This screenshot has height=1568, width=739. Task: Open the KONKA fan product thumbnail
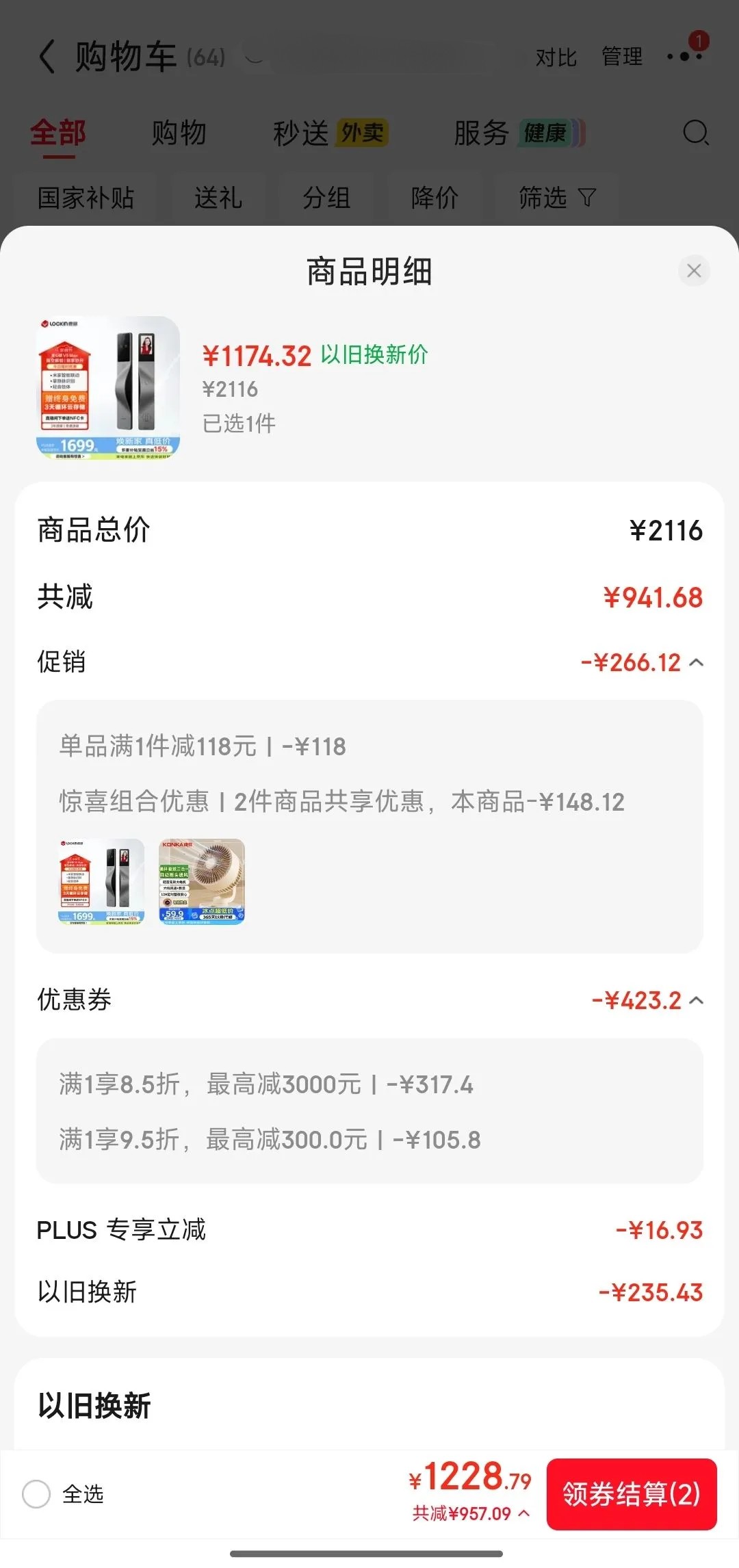[202, 882]
